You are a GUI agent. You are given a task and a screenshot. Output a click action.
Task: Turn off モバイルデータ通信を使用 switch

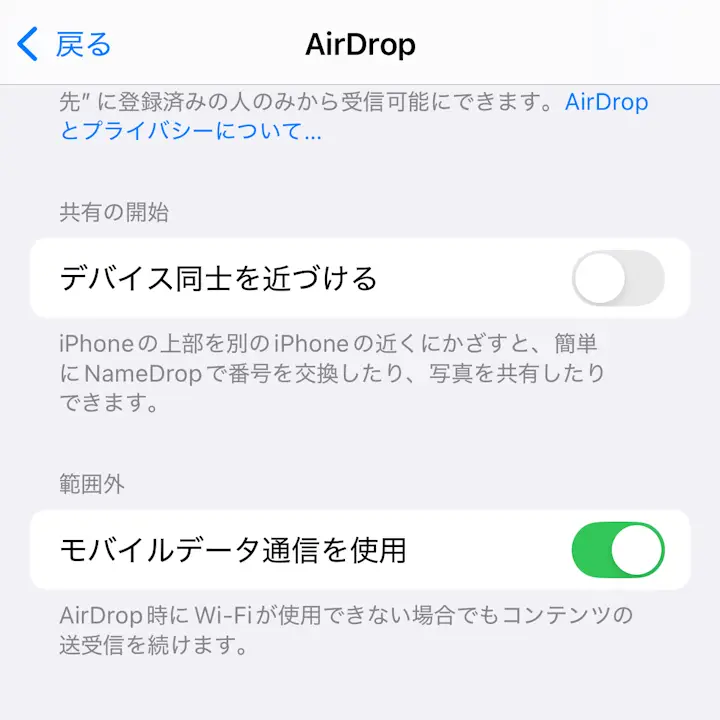point(618,550)
